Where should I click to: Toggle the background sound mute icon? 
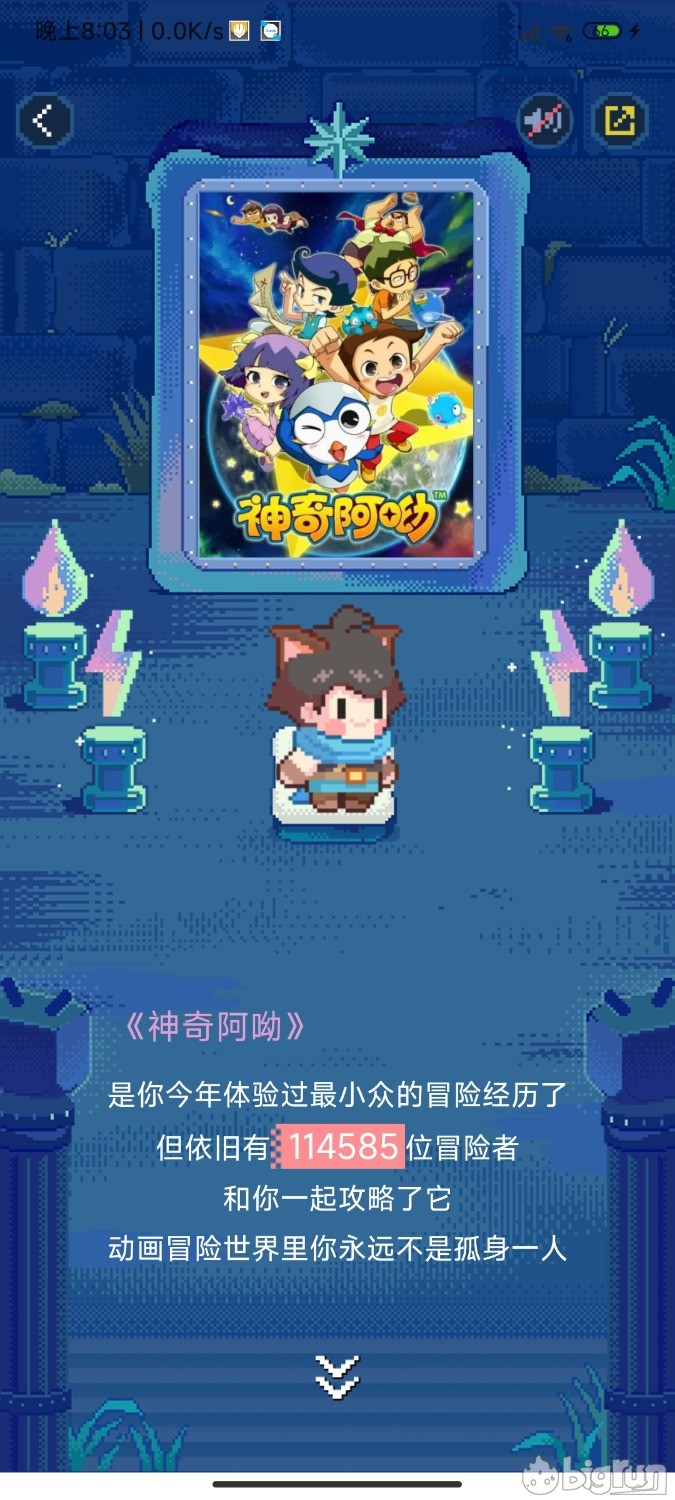[x=545, y=121]
